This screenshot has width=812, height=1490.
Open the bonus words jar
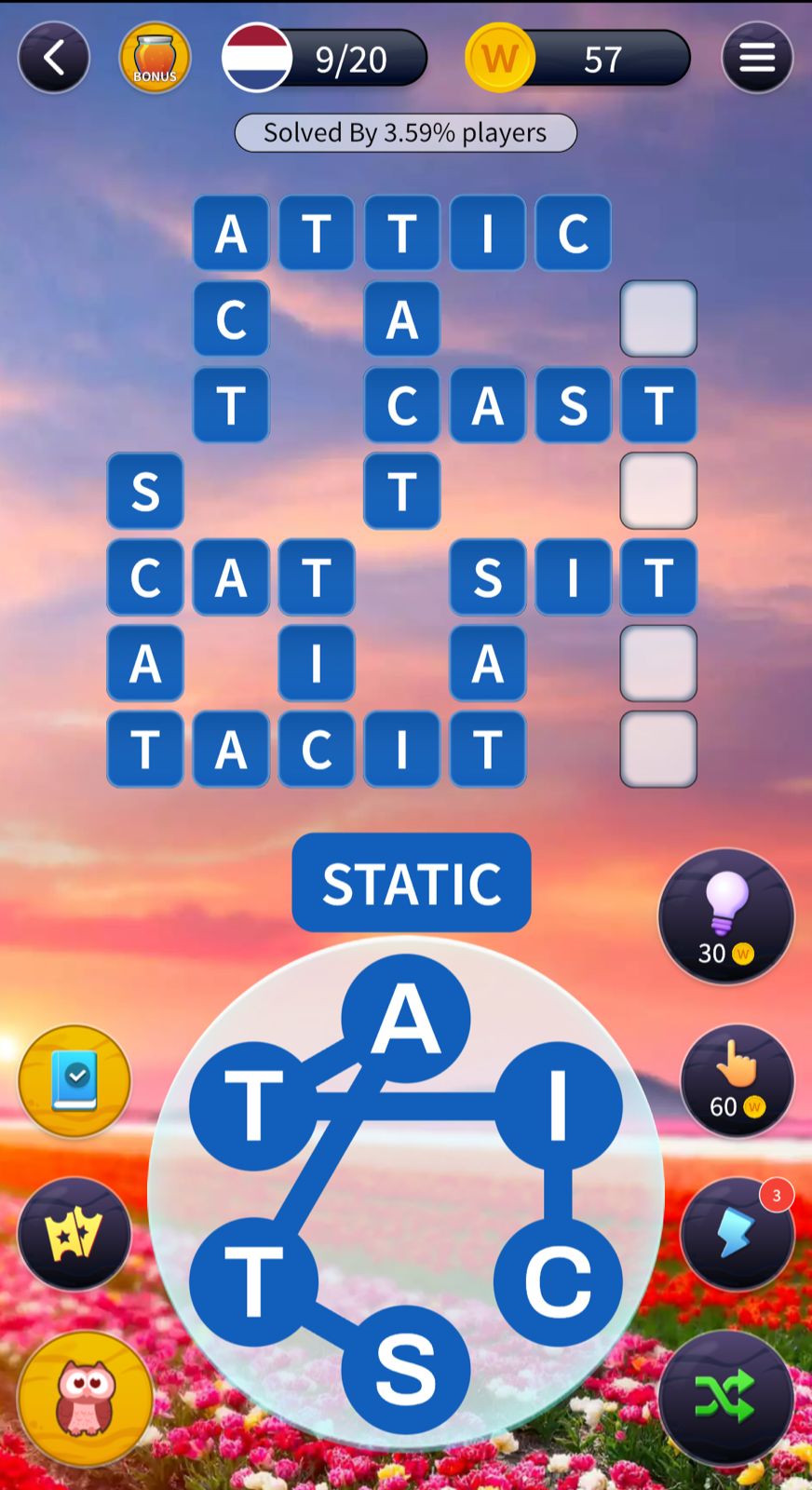tap(155, 58)
